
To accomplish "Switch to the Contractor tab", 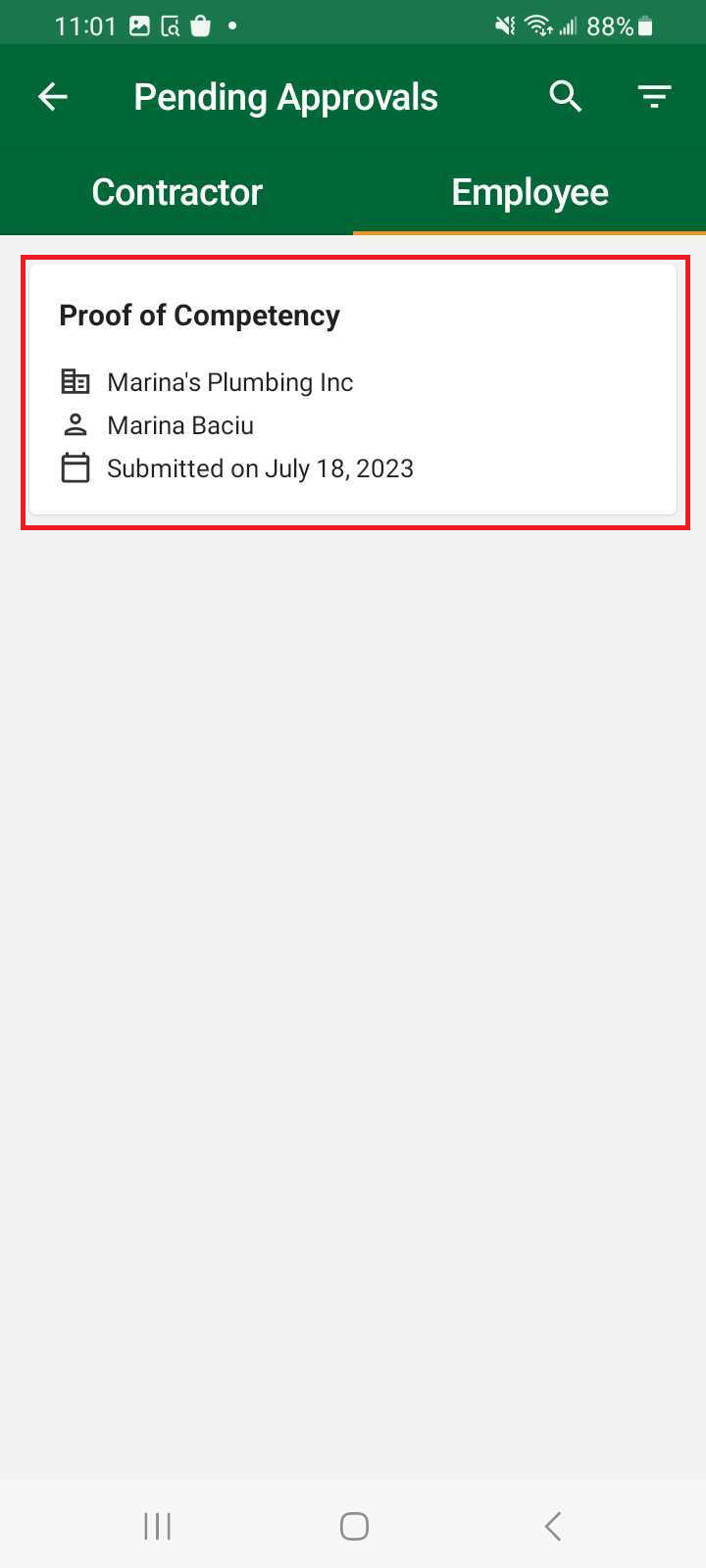I will click(x=176, y=192).
